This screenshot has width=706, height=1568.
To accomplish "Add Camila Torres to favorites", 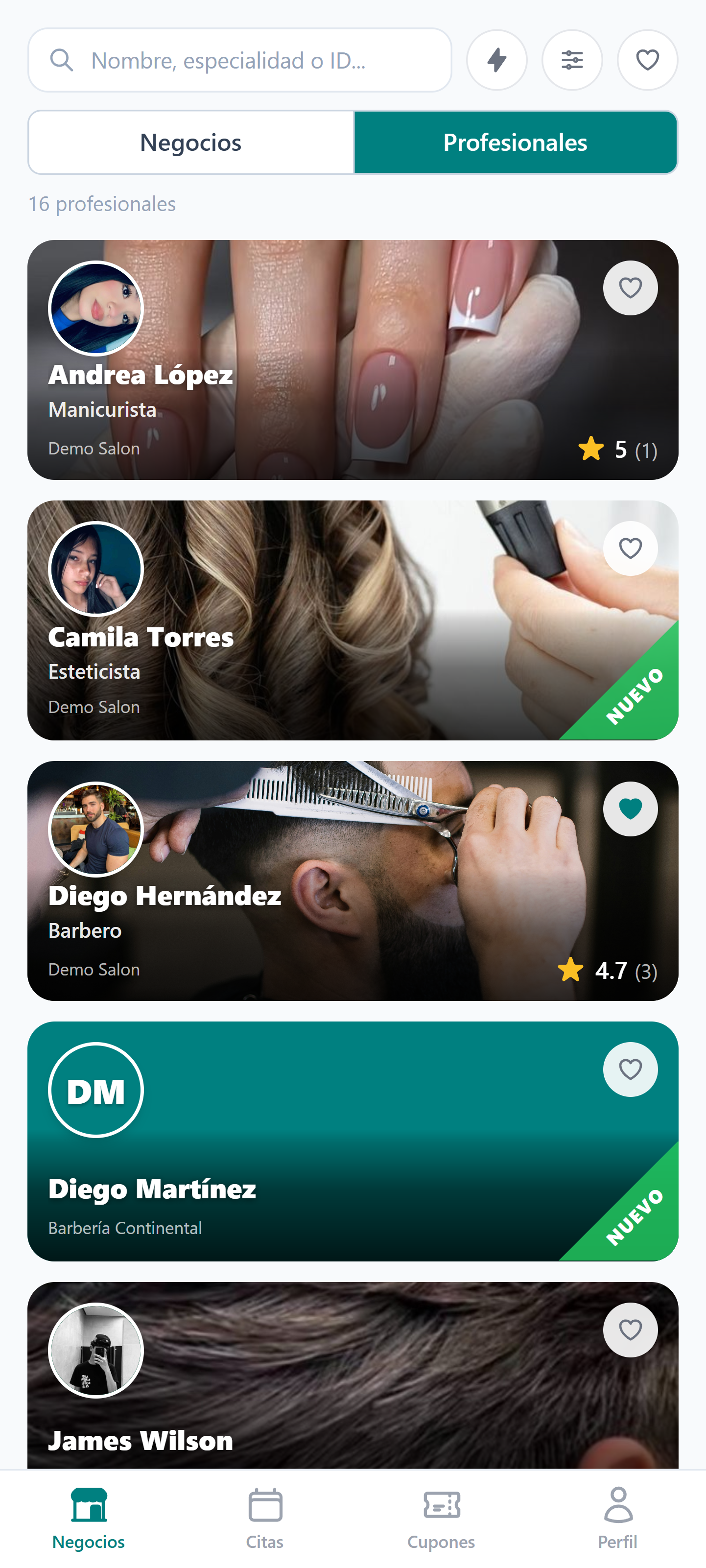I will [631, 548].
